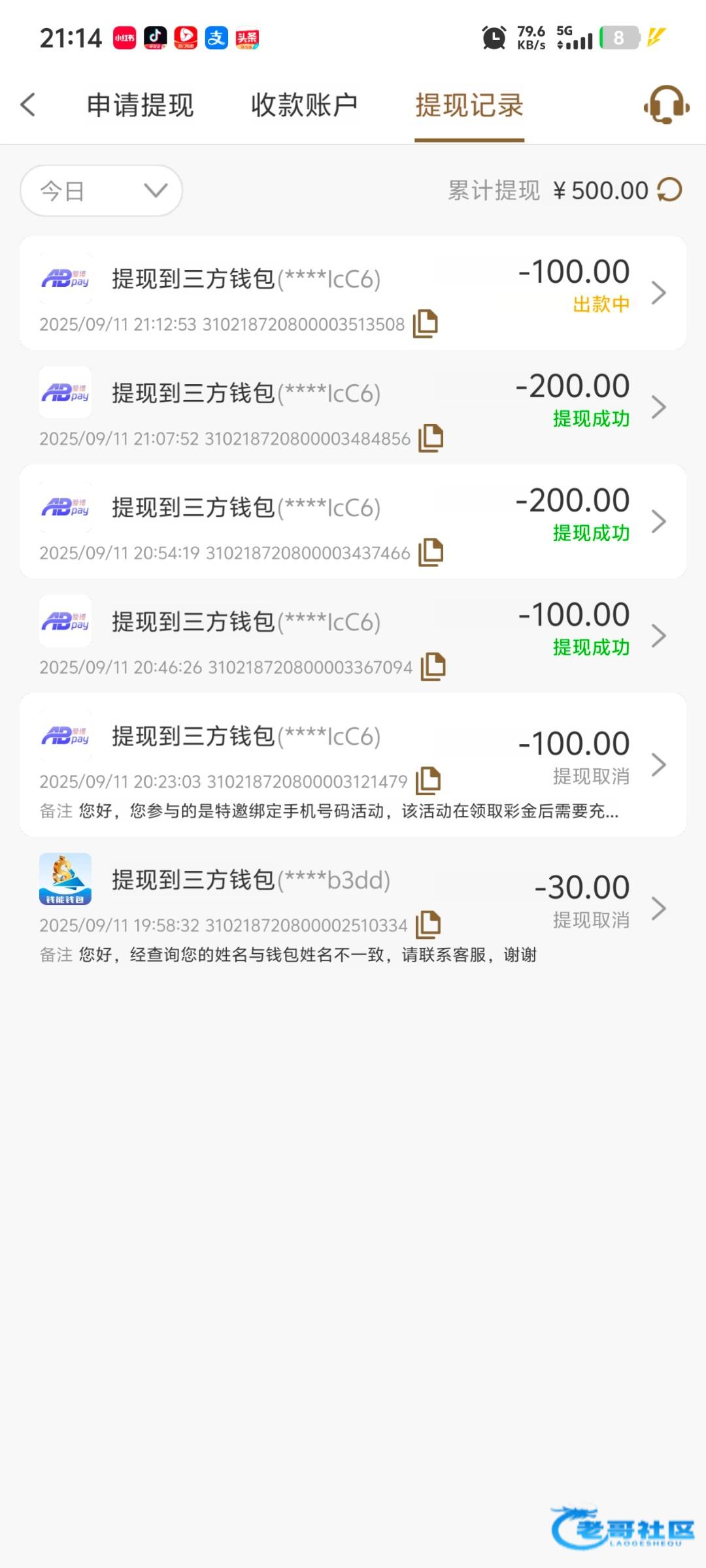706x1568 pixels.
Task: Refresh the 累计提现 total
Action: [x=669, y=190]
